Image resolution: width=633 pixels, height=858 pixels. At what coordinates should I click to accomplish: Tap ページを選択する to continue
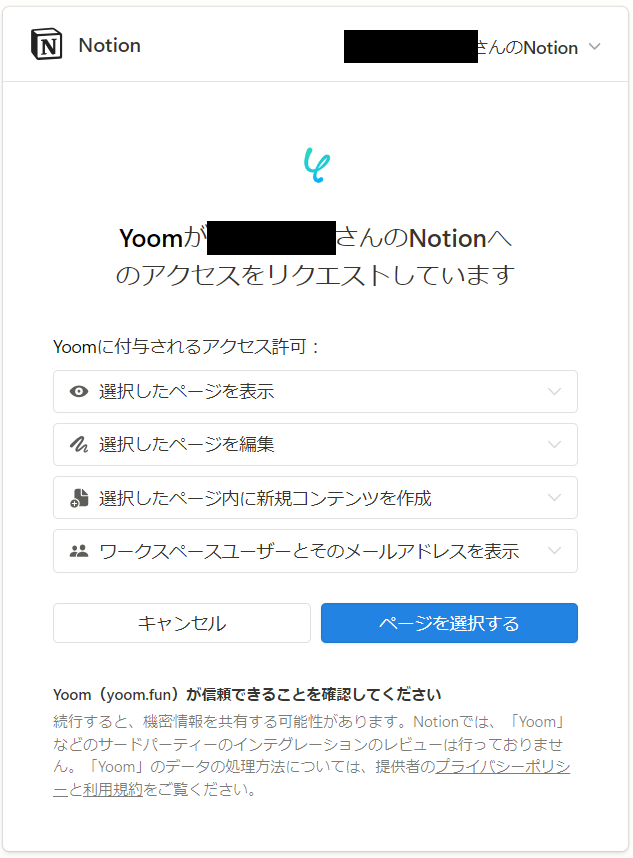pyautogui.click(x=449, y=623)
